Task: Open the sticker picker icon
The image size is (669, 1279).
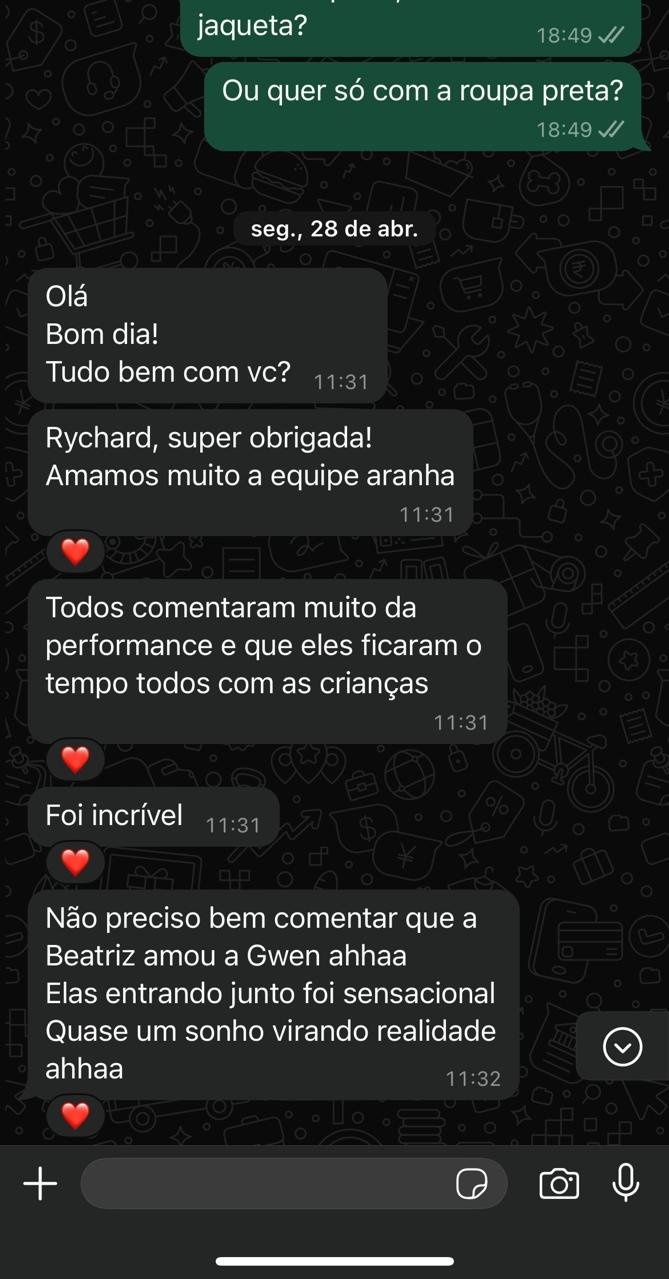Action: pyautogui.click(x=471, y=1185)
